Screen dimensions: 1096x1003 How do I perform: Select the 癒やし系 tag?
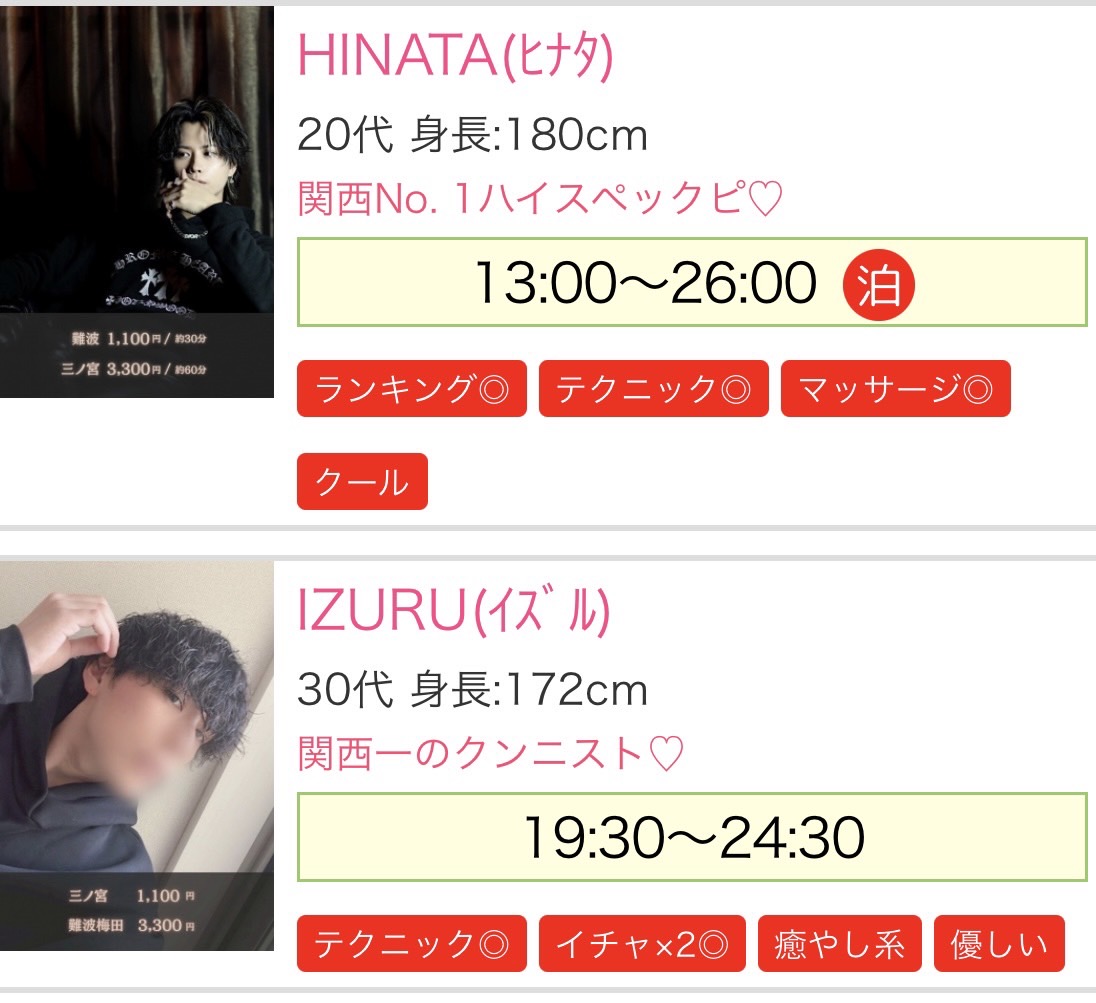pos(840,943)
